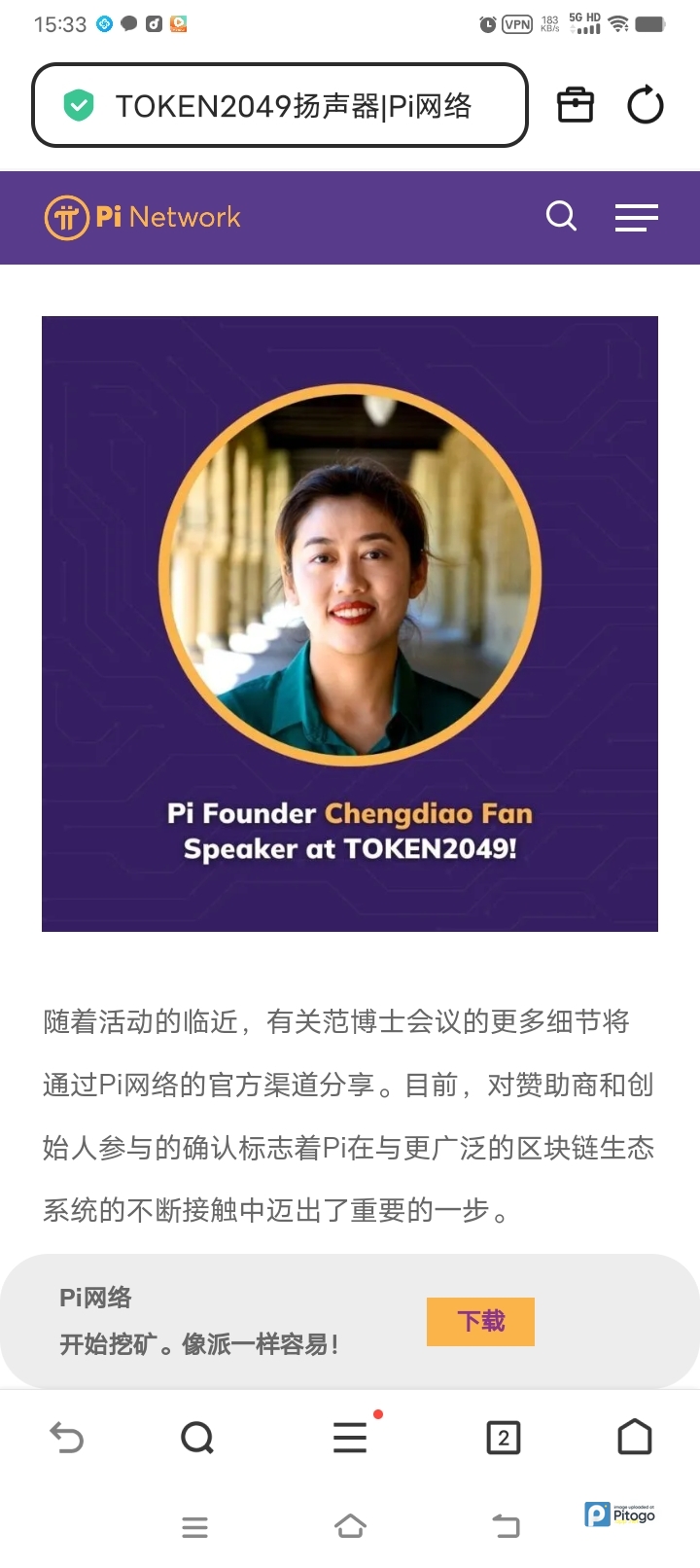Screen dimensions: 700x1568
Task: Go to the browser home page
Action: coord(634,1437)
